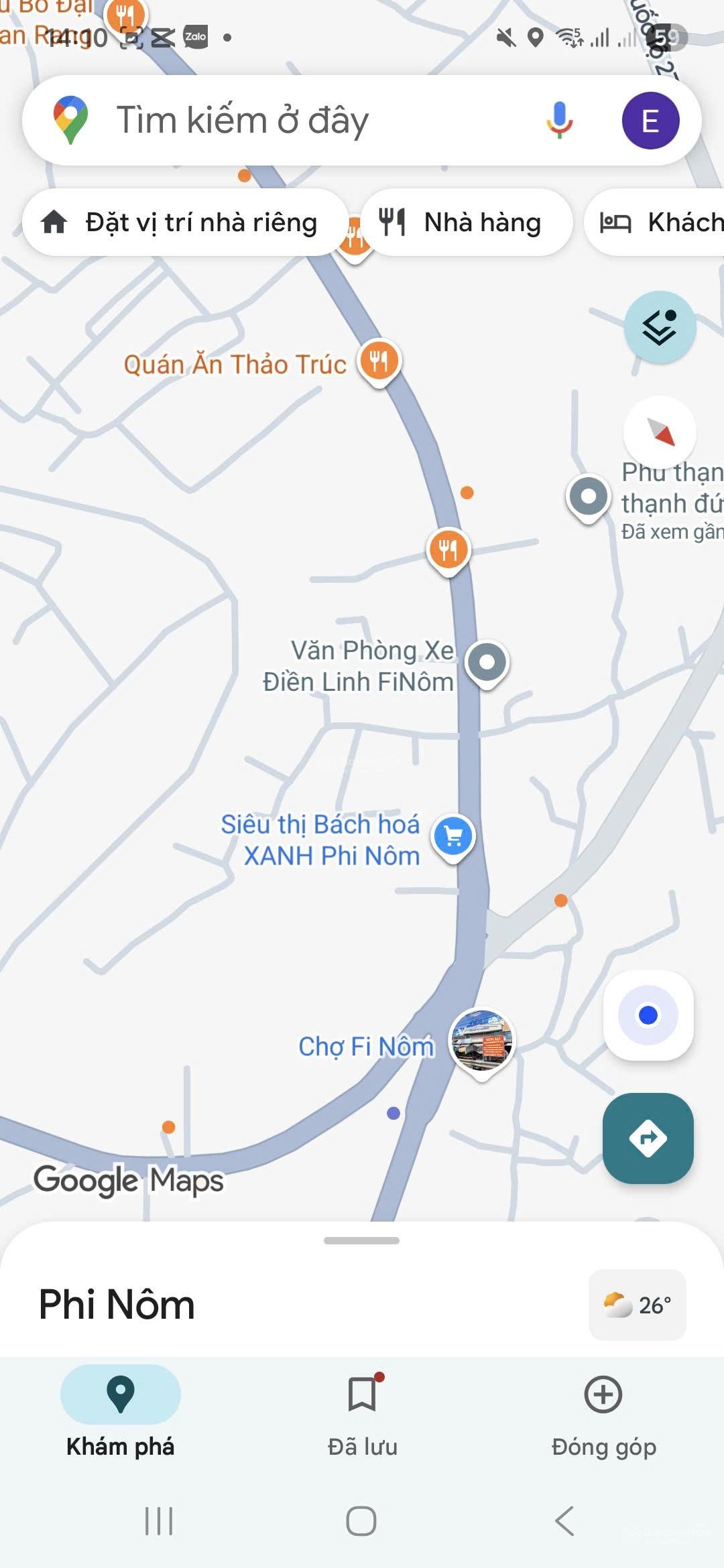
Task: Check the 26° weather widget
Action: pyautogui.click(x=637, y=1305)
